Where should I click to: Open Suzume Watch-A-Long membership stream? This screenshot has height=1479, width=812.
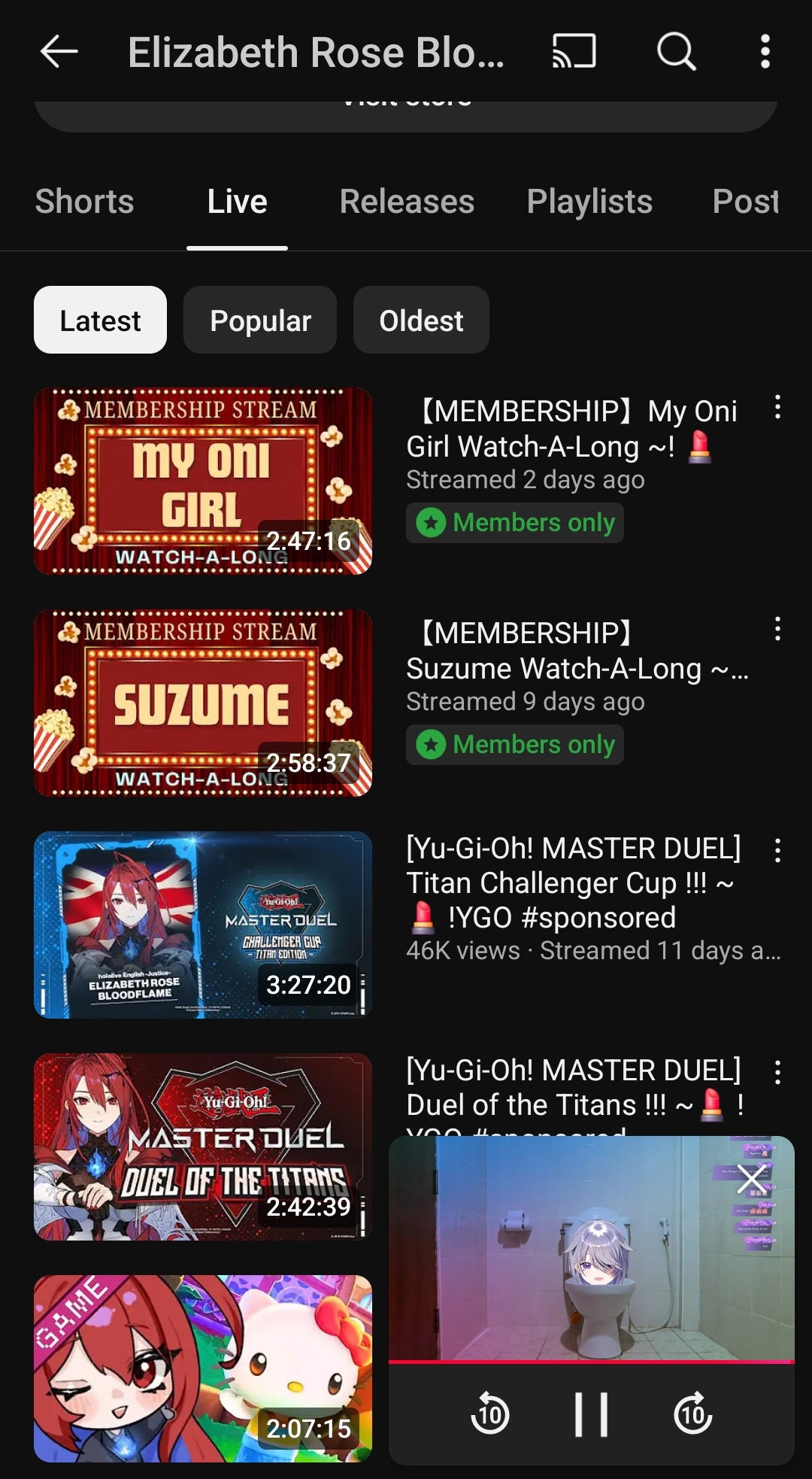point(203,703)
